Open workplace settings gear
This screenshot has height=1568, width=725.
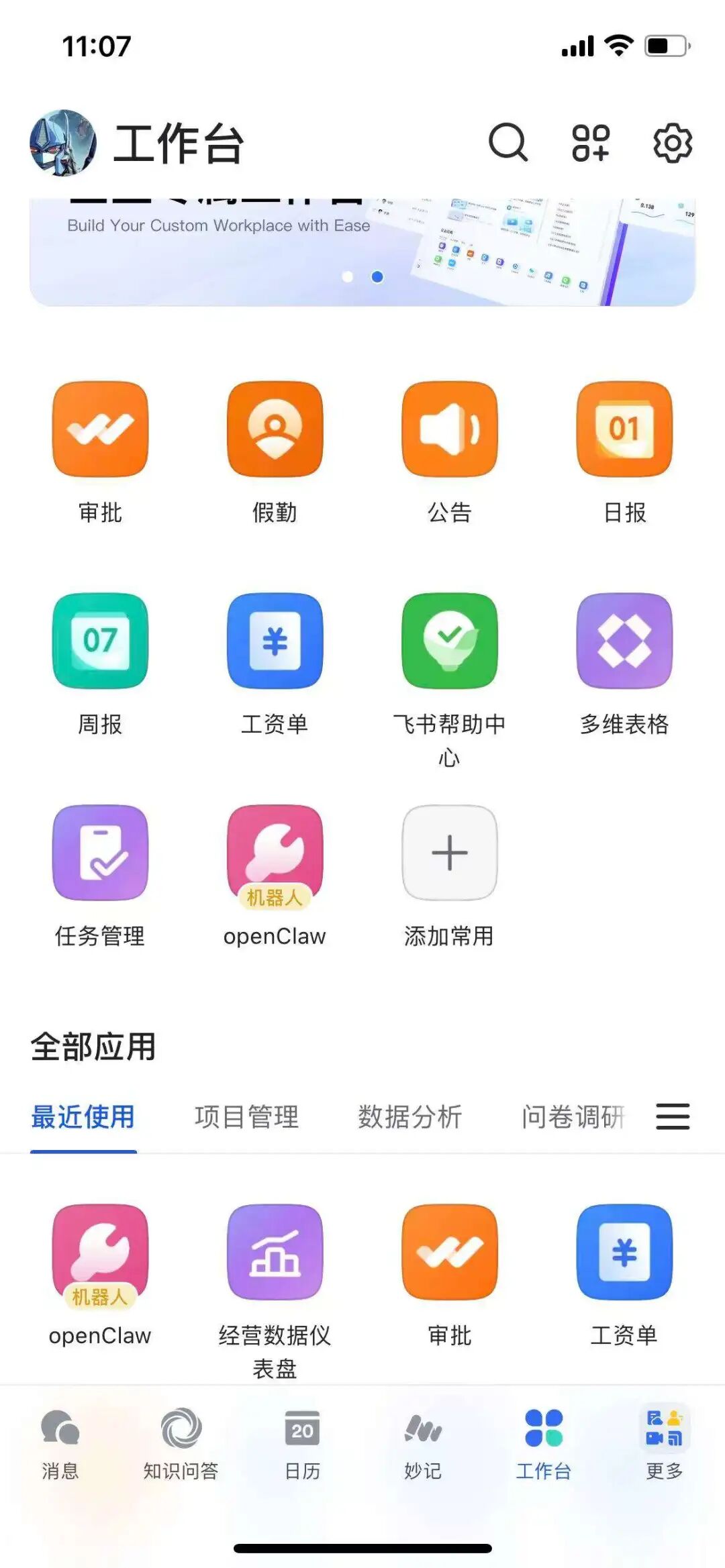[x=673, y=142]
